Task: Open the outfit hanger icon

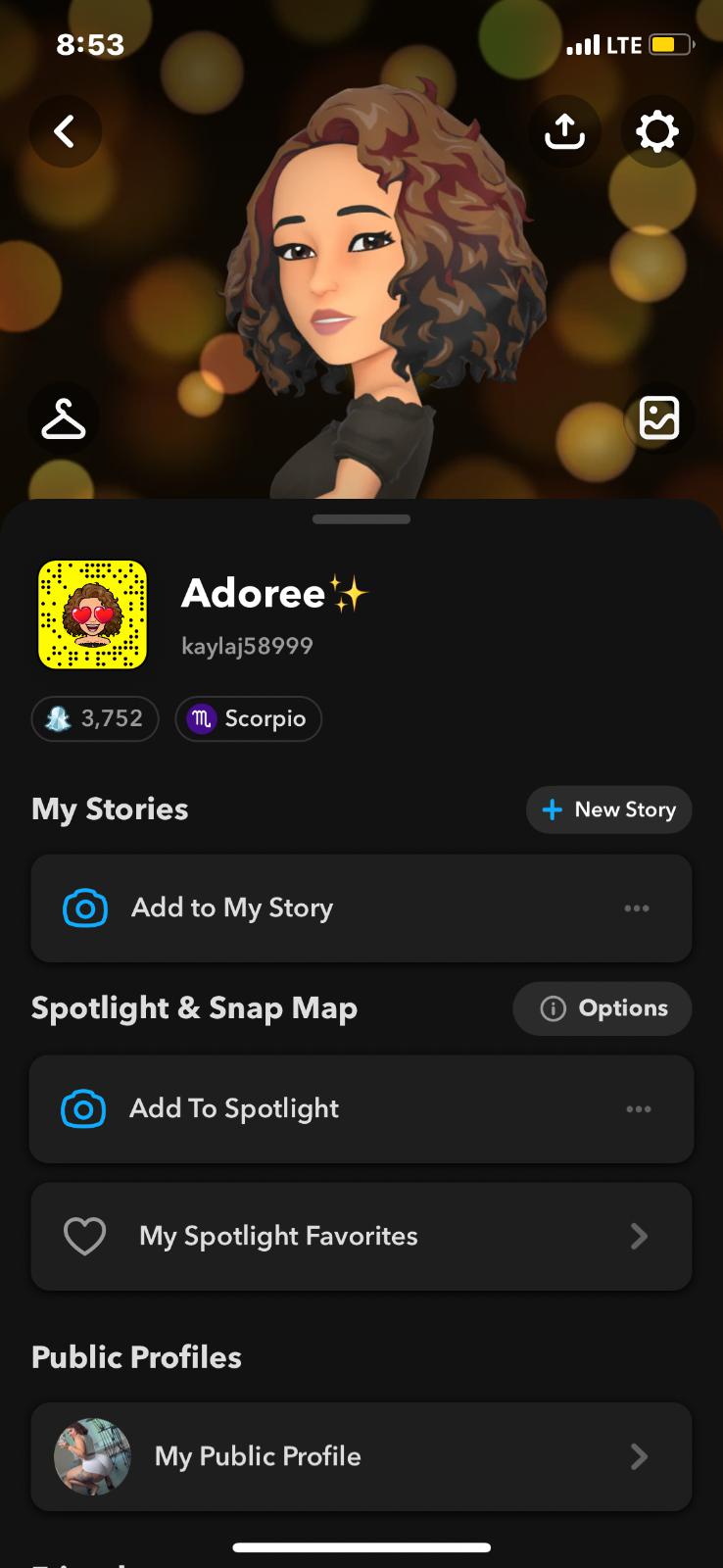Action: pos(64,418)
